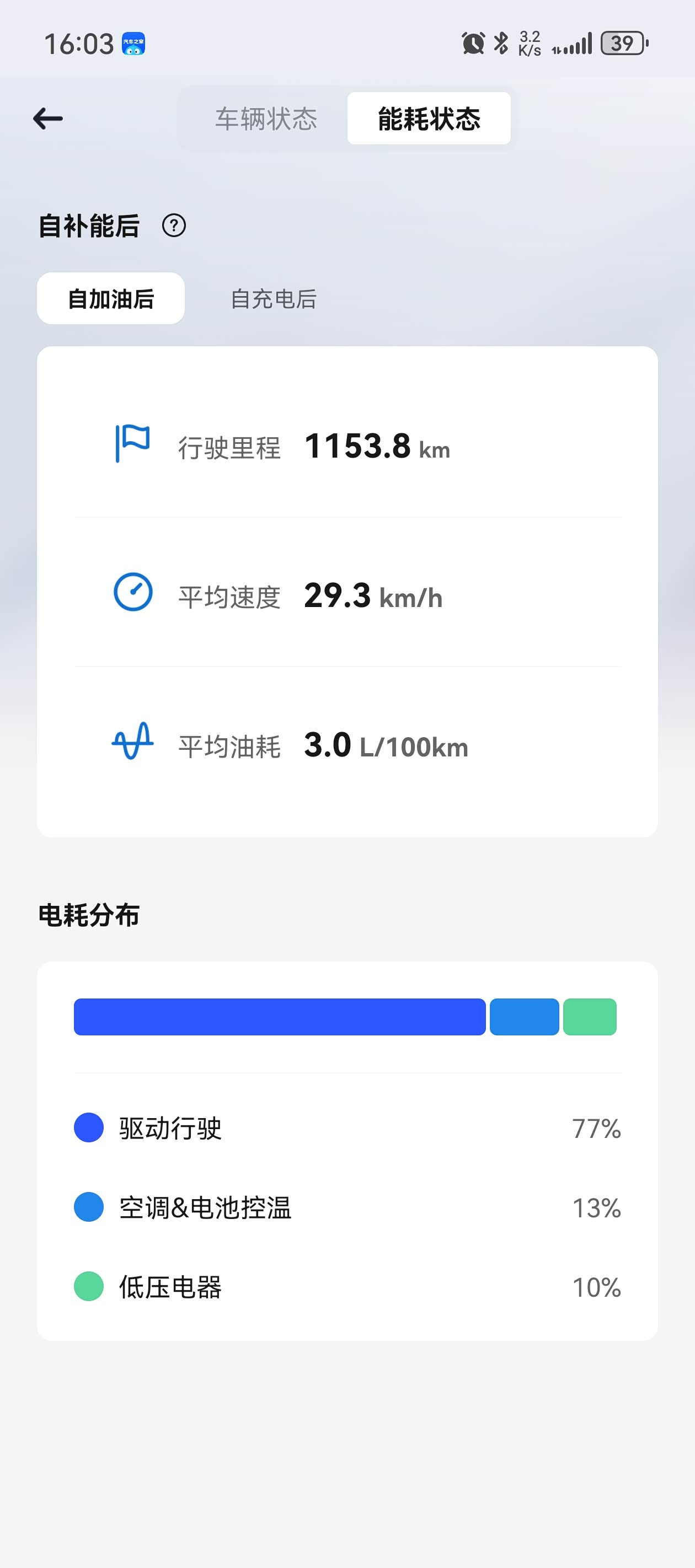Screen dimensions: 695x1568
Task: Open the help icon beside 自补能后
Action: coord(174,226)
